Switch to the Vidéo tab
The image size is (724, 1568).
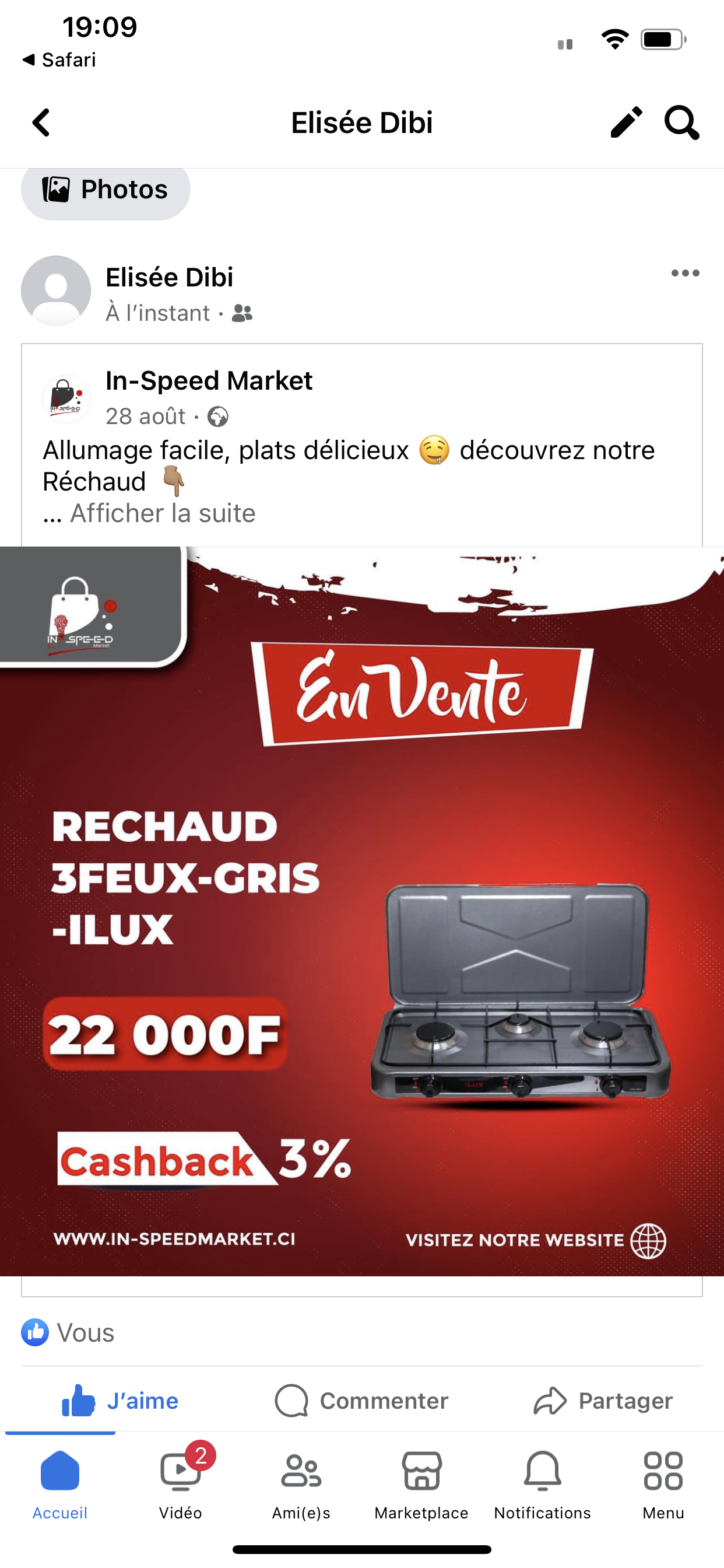pyautogui.click(x=181, y=1482)
